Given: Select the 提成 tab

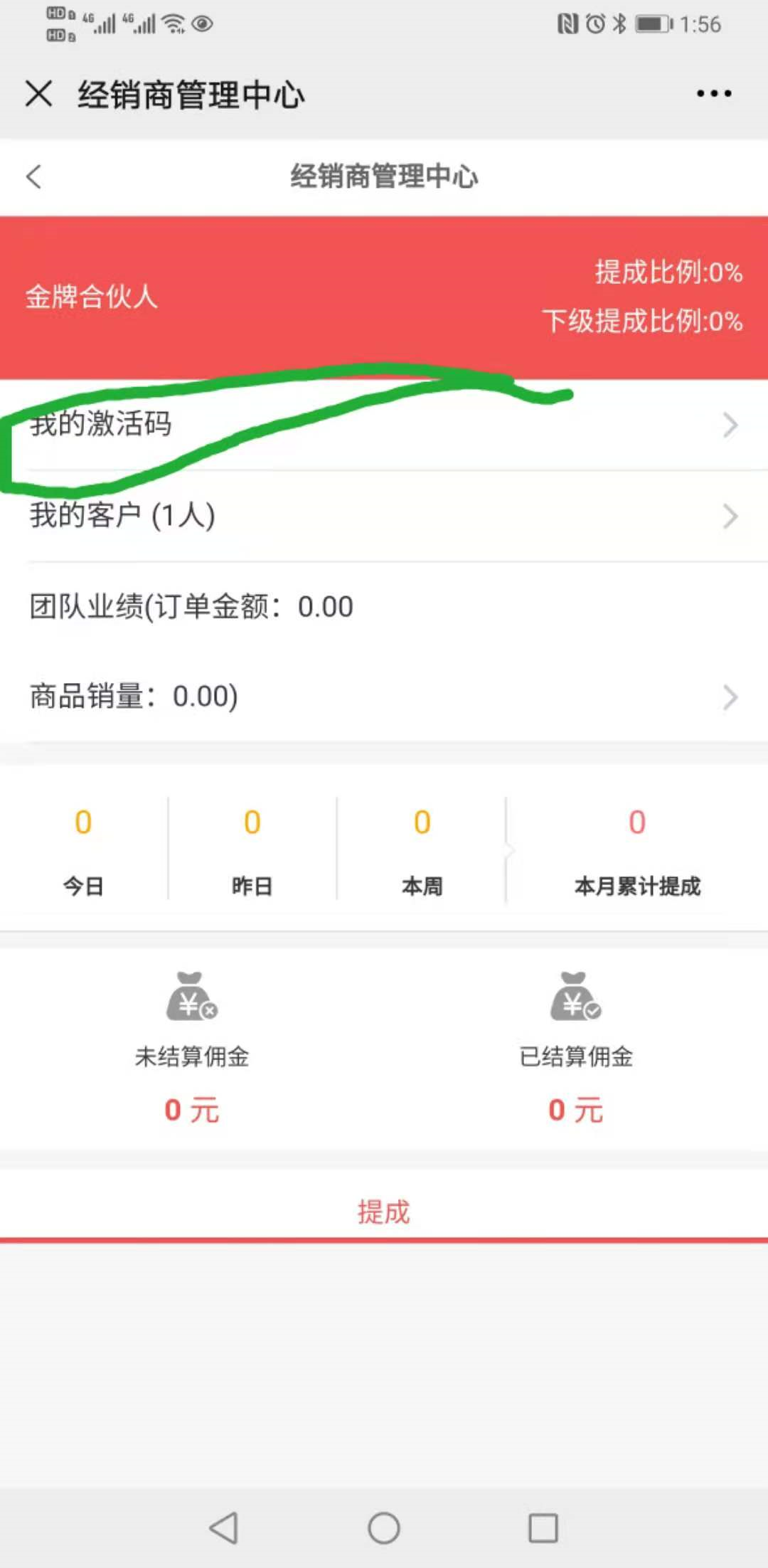Looking at the screenshot, I should pyautogui.click(x=384, y=1212).
